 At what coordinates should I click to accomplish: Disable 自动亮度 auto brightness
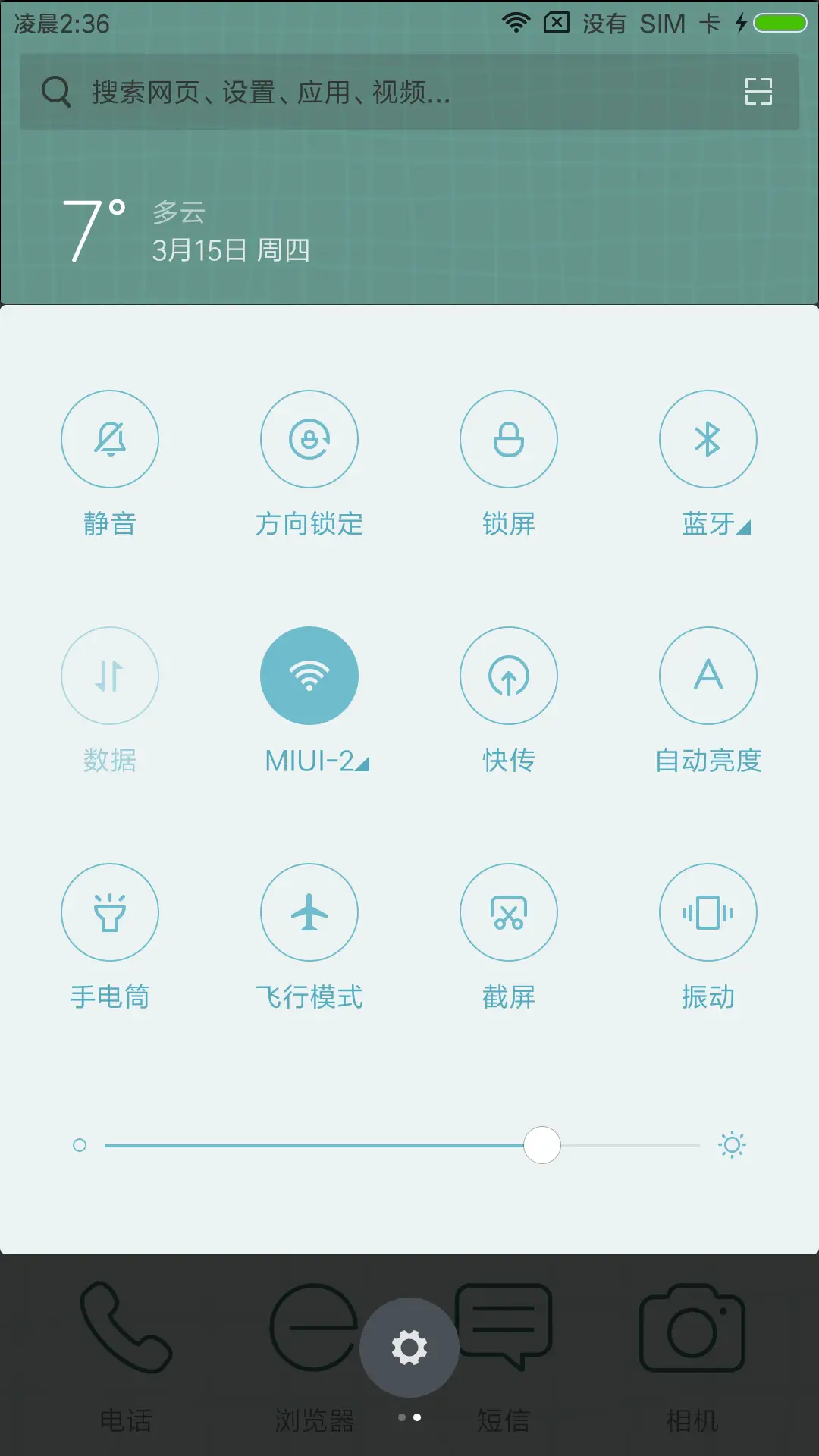pos(708,675)
